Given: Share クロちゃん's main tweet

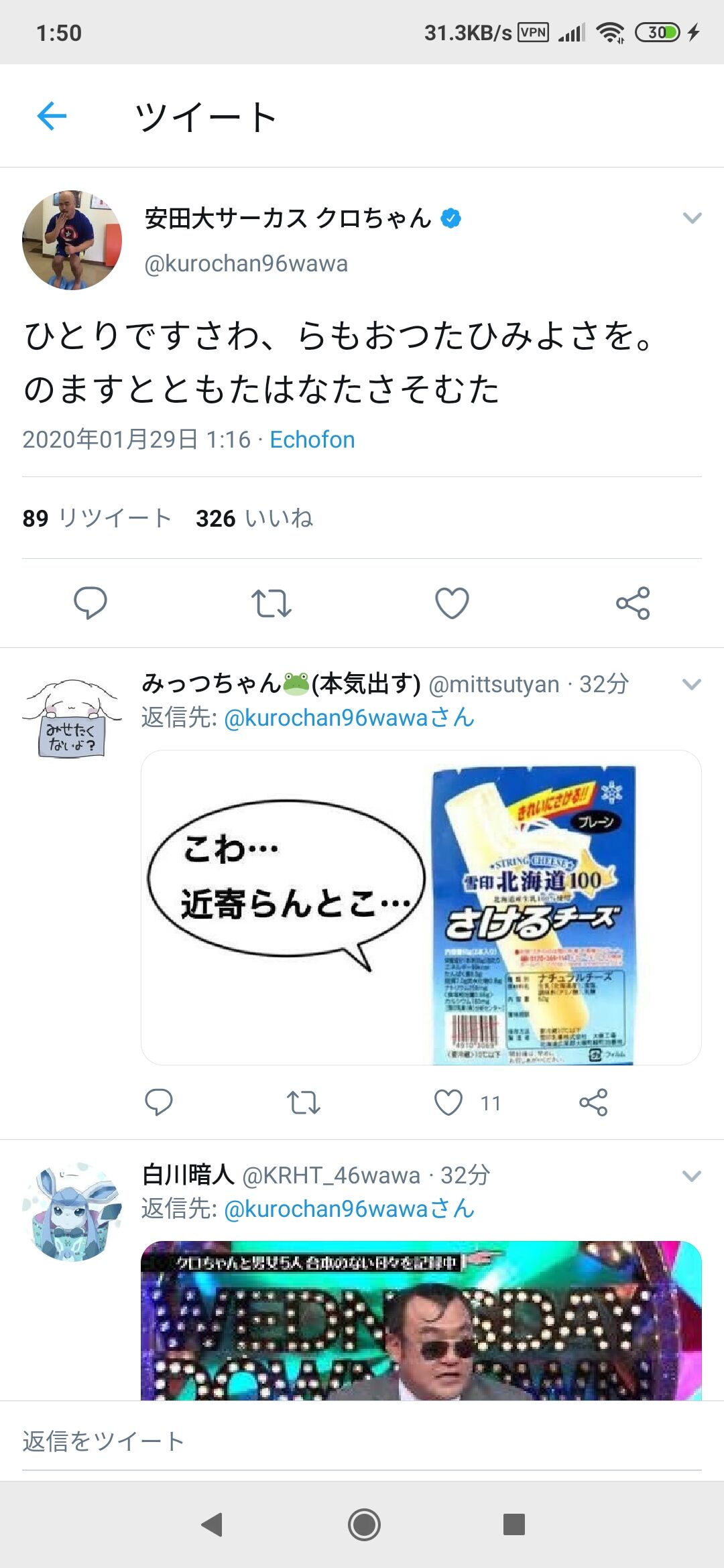Looking at the screenshot, I should point(633,603).
